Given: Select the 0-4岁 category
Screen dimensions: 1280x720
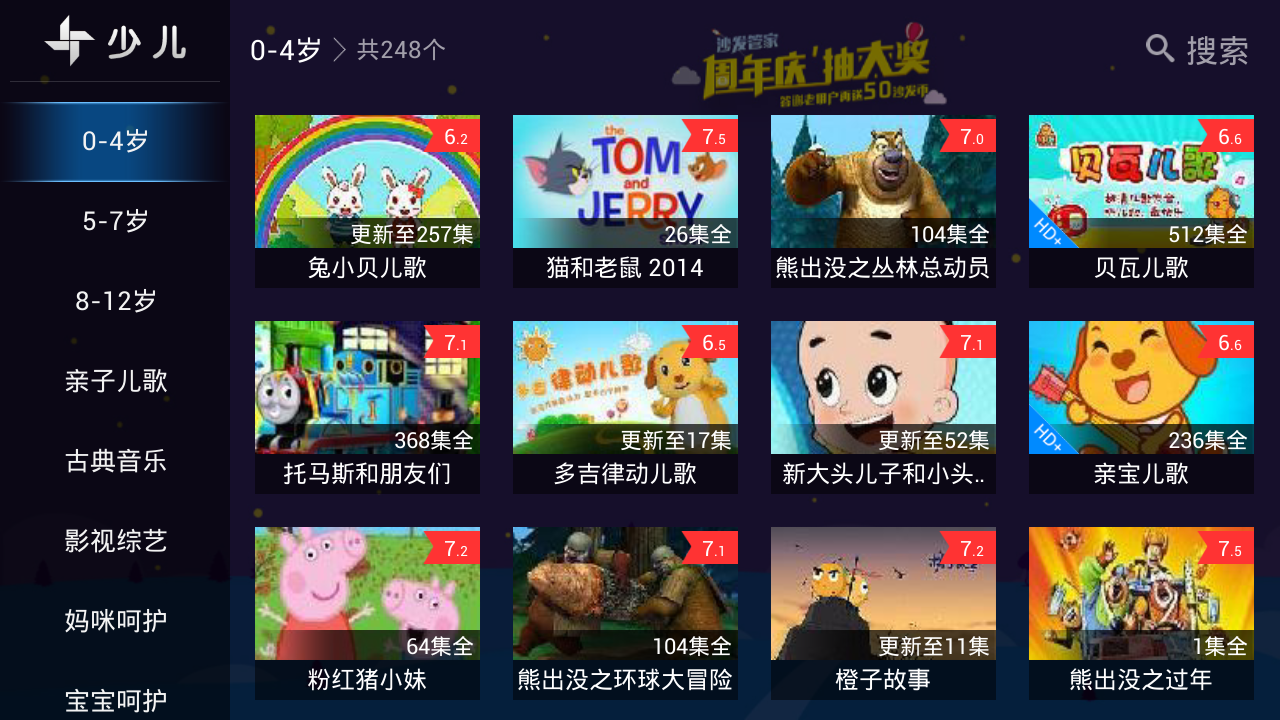Looking at the screenshot, I should (x=116, y=141).
